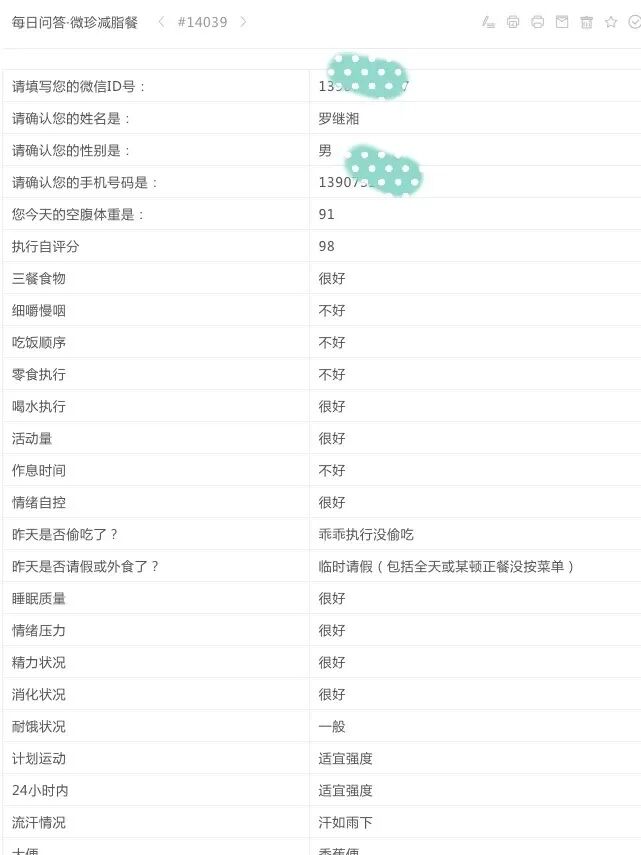Open the print-with-image printer icon
641x855 pixels.
pyautogui.click(x=513, y=22)
